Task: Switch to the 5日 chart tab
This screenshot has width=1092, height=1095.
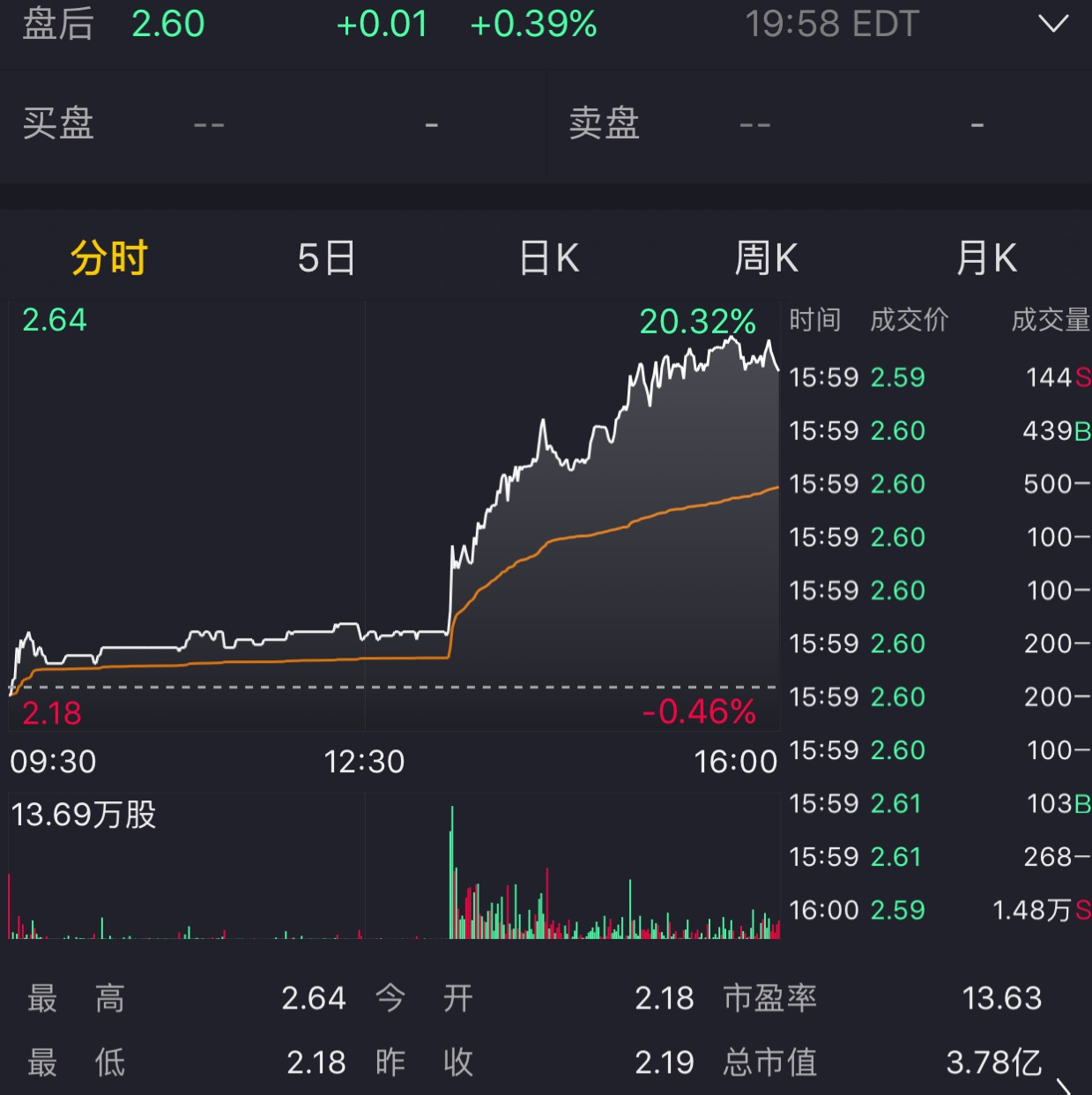Action: [x=327, y=258]
